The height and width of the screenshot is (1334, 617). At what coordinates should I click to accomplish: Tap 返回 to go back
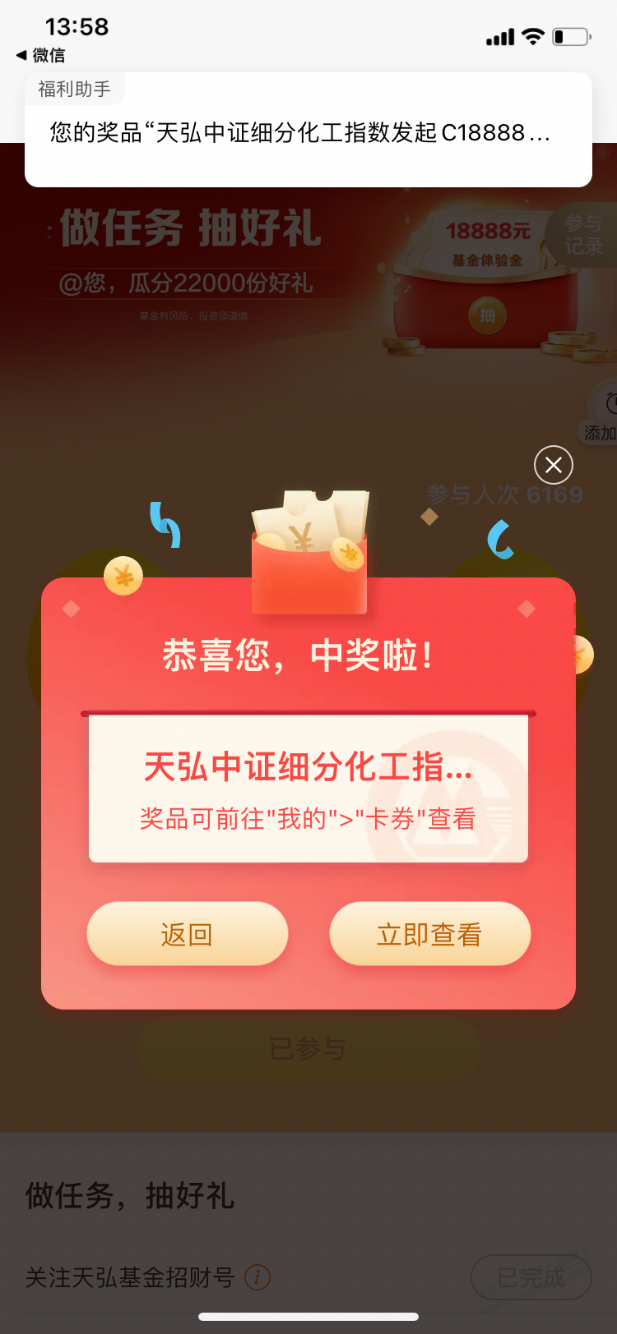[187, 934]
